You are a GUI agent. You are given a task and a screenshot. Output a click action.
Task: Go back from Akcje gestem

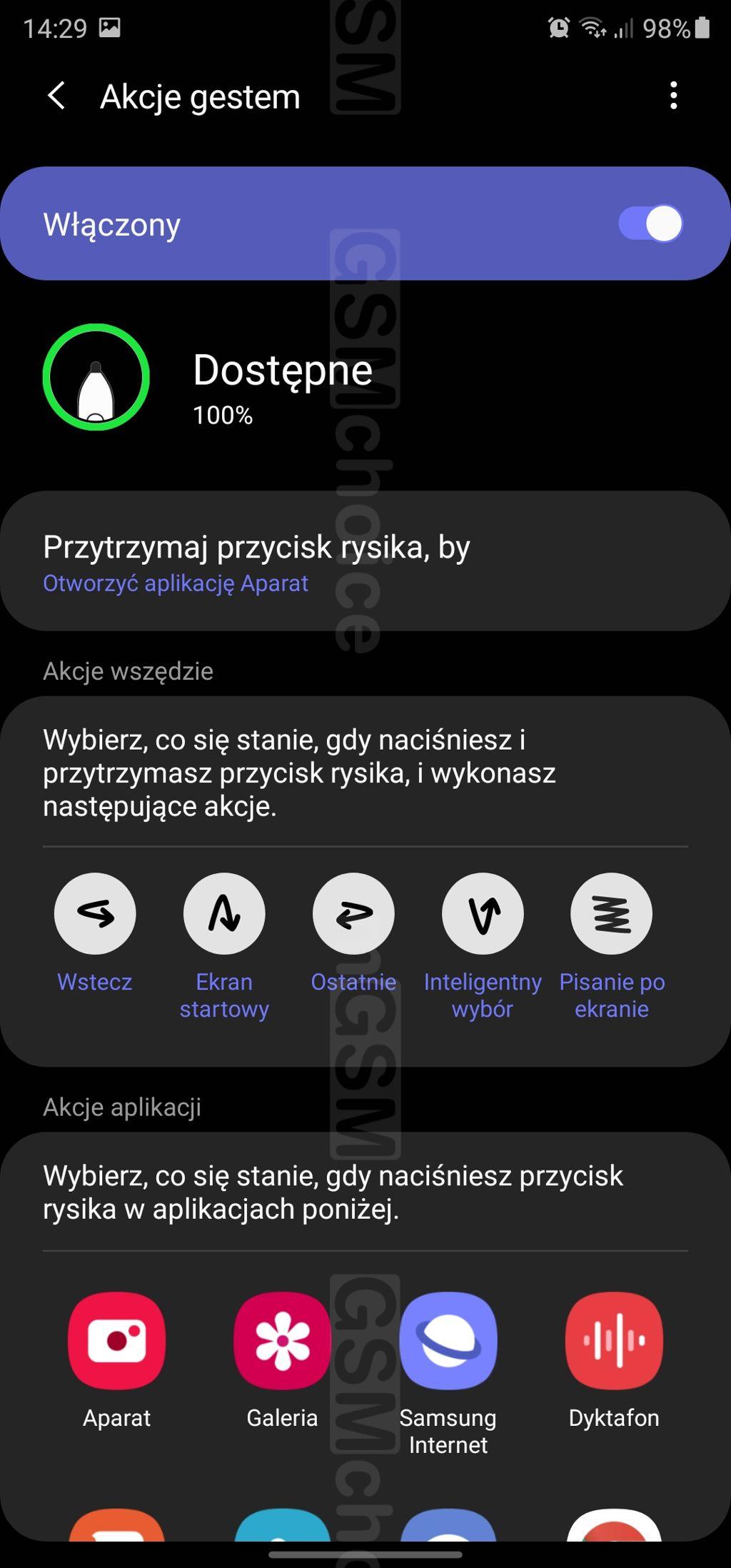pyautogui.click(x=56, y=96)
